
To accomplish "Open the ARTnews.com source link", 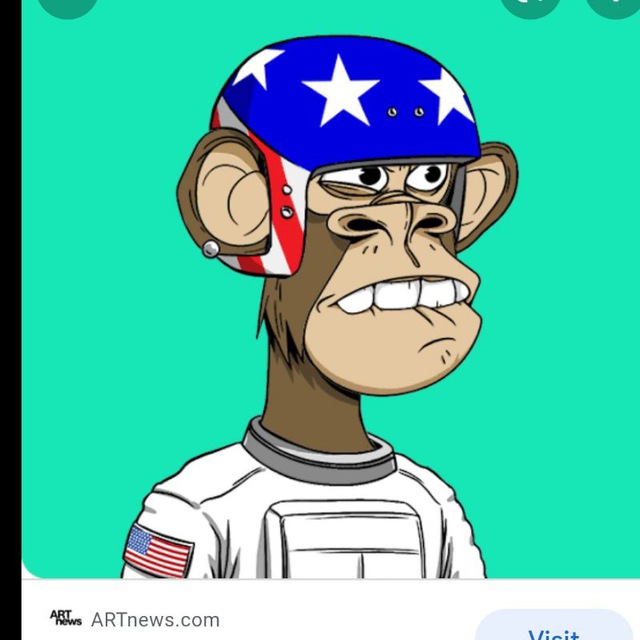I will pos(154,620).
